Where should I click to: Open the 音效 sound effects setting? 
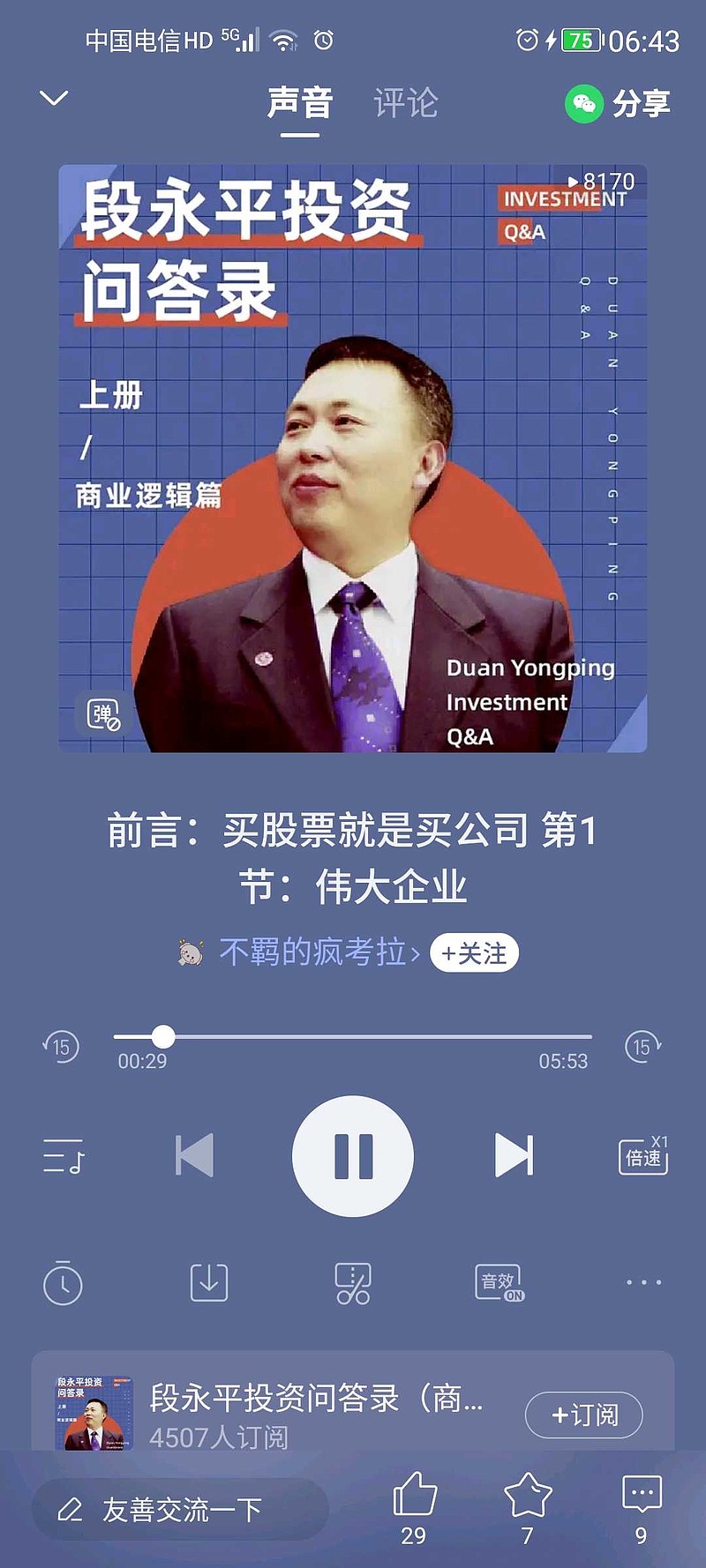click(x=499, y=1283)
